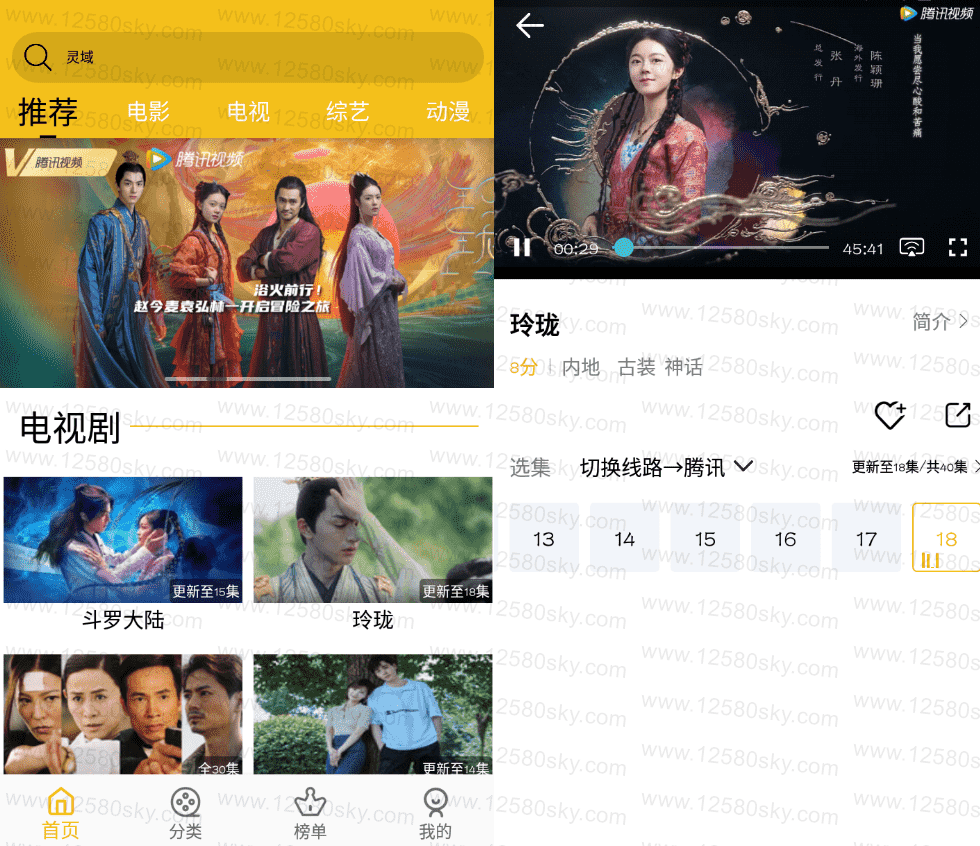Switch to the 电视 tab
Image resolution: width=980 pixels, height=846 pixels.
[x=248, y=111]
